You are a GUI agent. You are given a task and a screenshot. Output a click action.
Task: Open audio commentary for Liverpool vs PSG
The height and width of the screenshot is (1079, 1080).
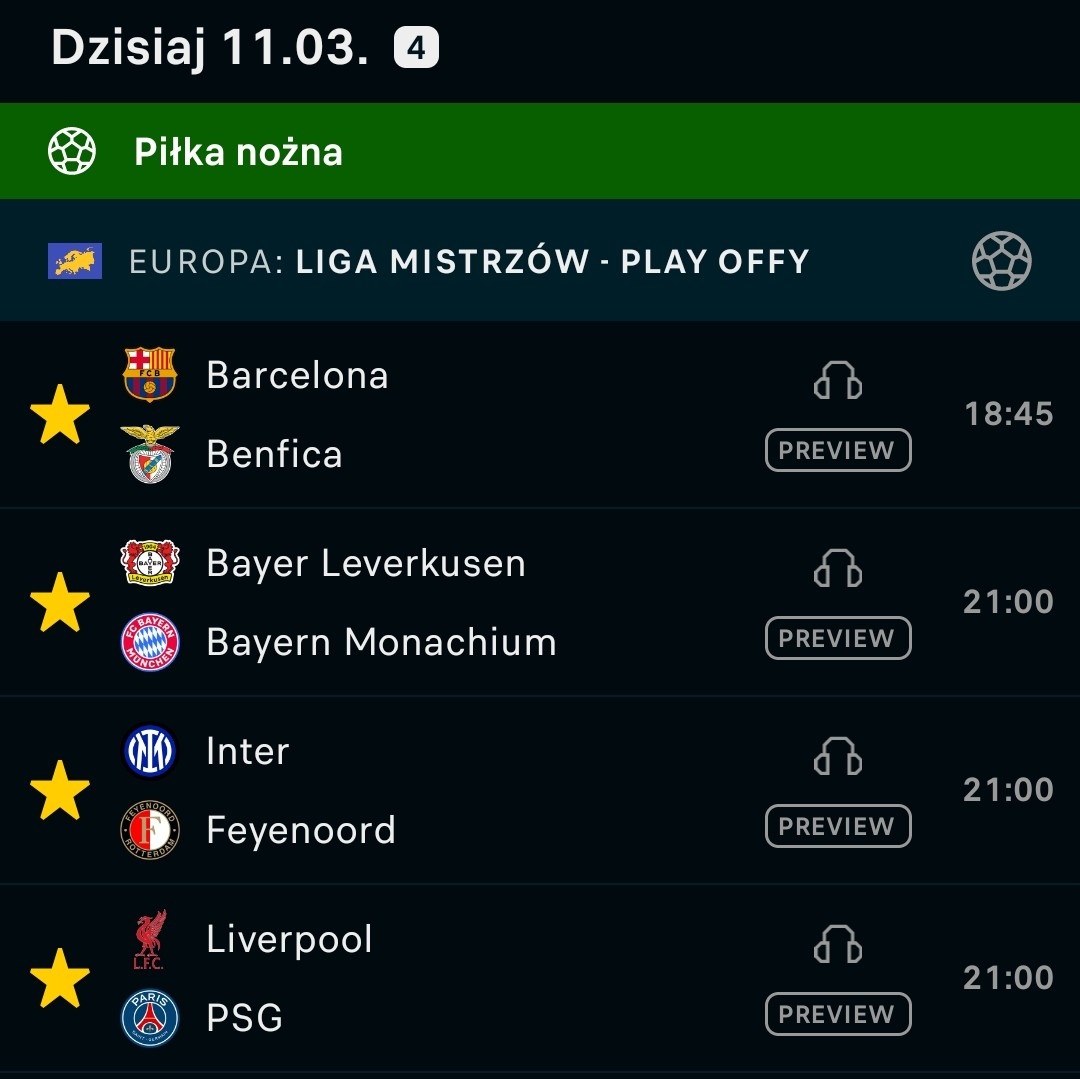838,945
